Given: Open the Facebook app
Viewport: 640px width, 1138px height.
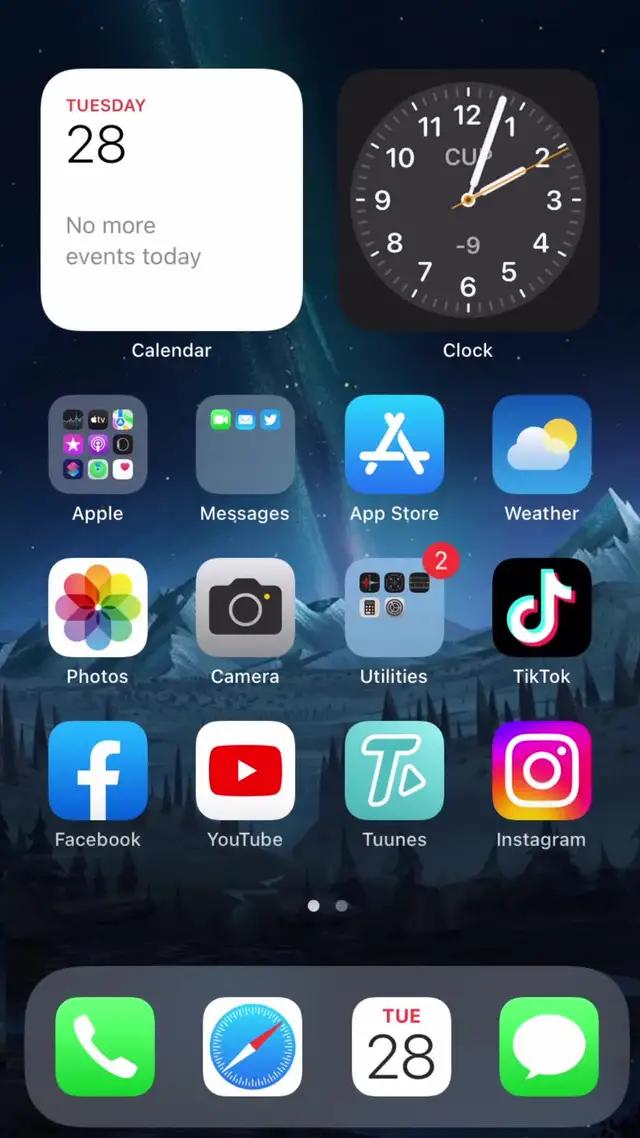Looking at the screenshot, I should tap(98, 770).
